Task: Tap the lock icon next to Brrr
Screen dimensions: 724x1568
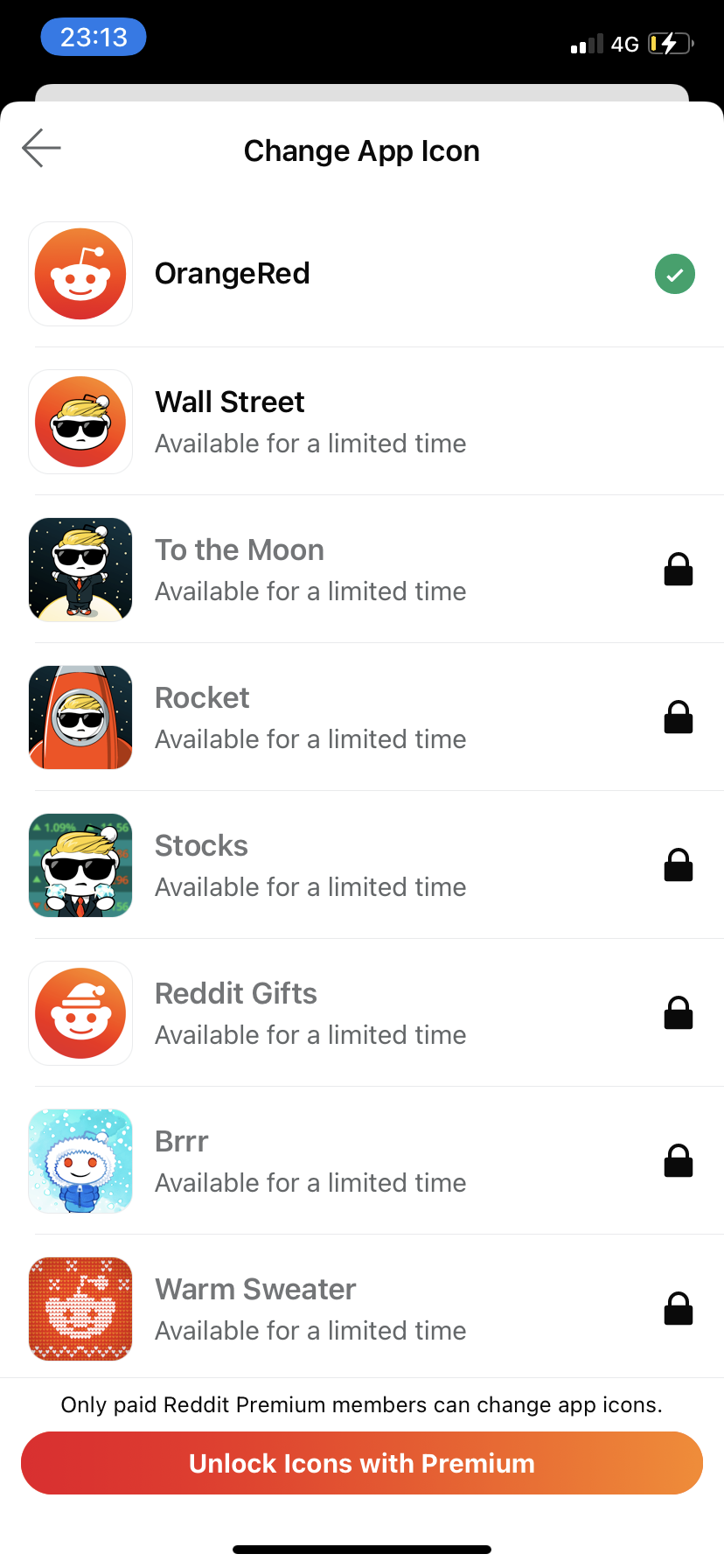Action: click(678, 1160)
